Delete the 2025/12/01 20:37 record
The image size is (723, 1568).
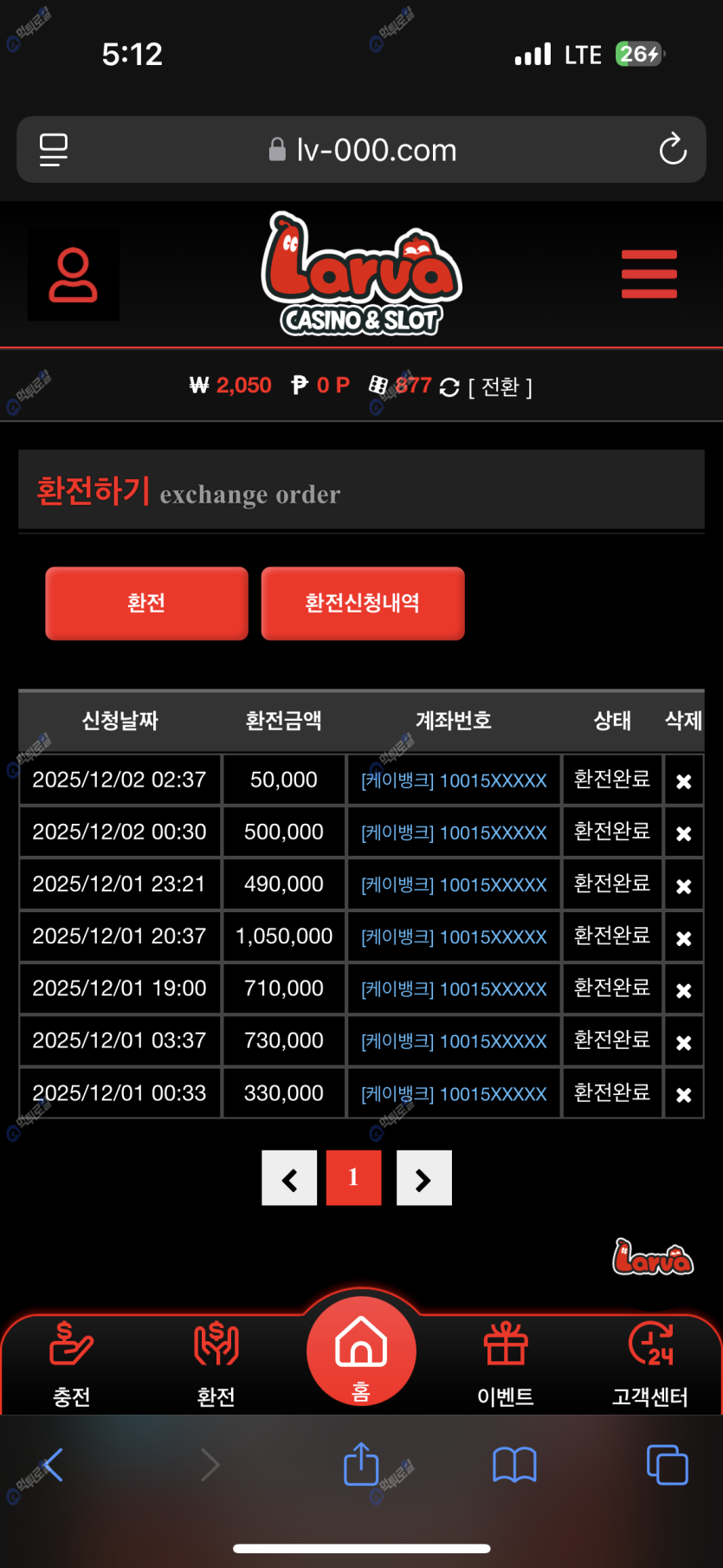click(683, 938)
